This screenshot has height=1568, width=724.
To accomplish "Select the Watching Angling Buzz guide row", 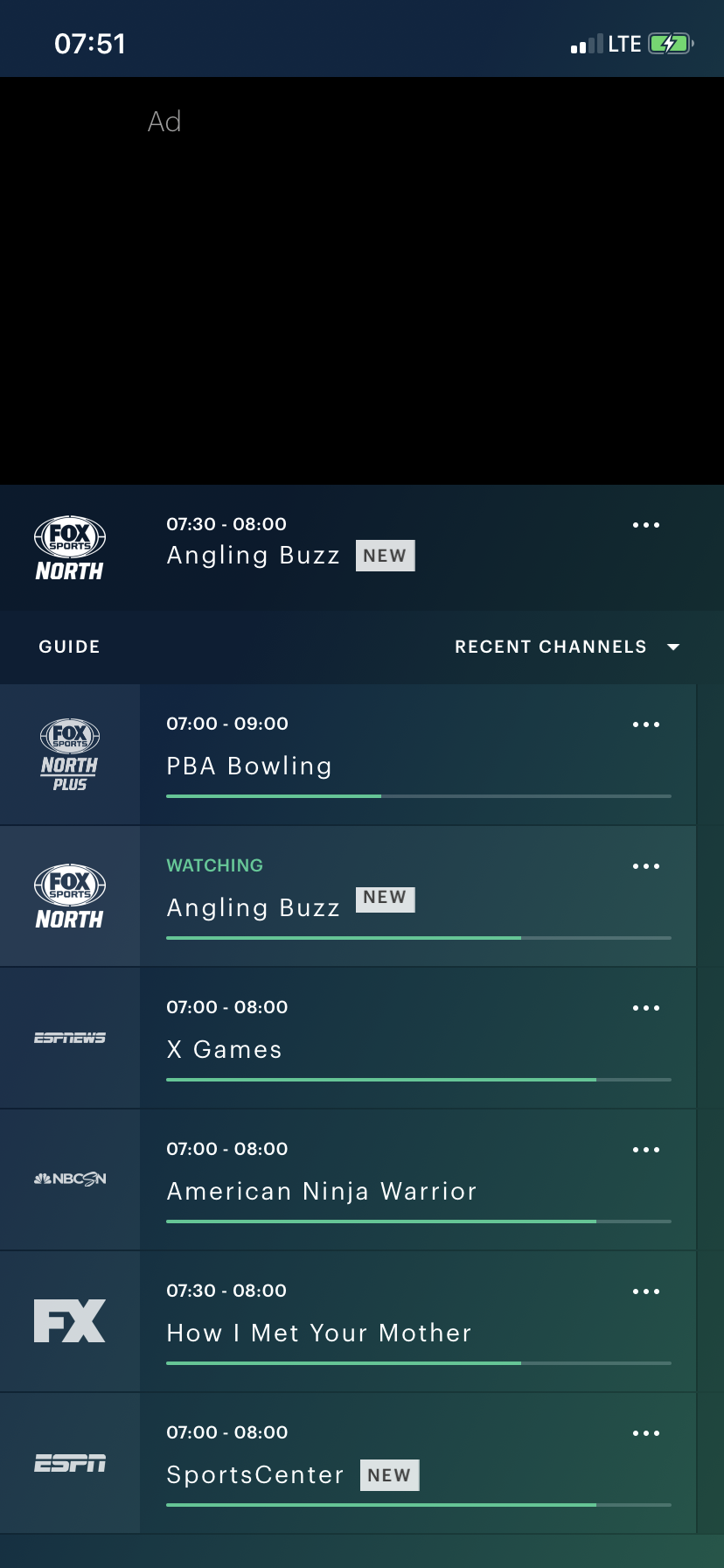I will (x=348, y=896).
